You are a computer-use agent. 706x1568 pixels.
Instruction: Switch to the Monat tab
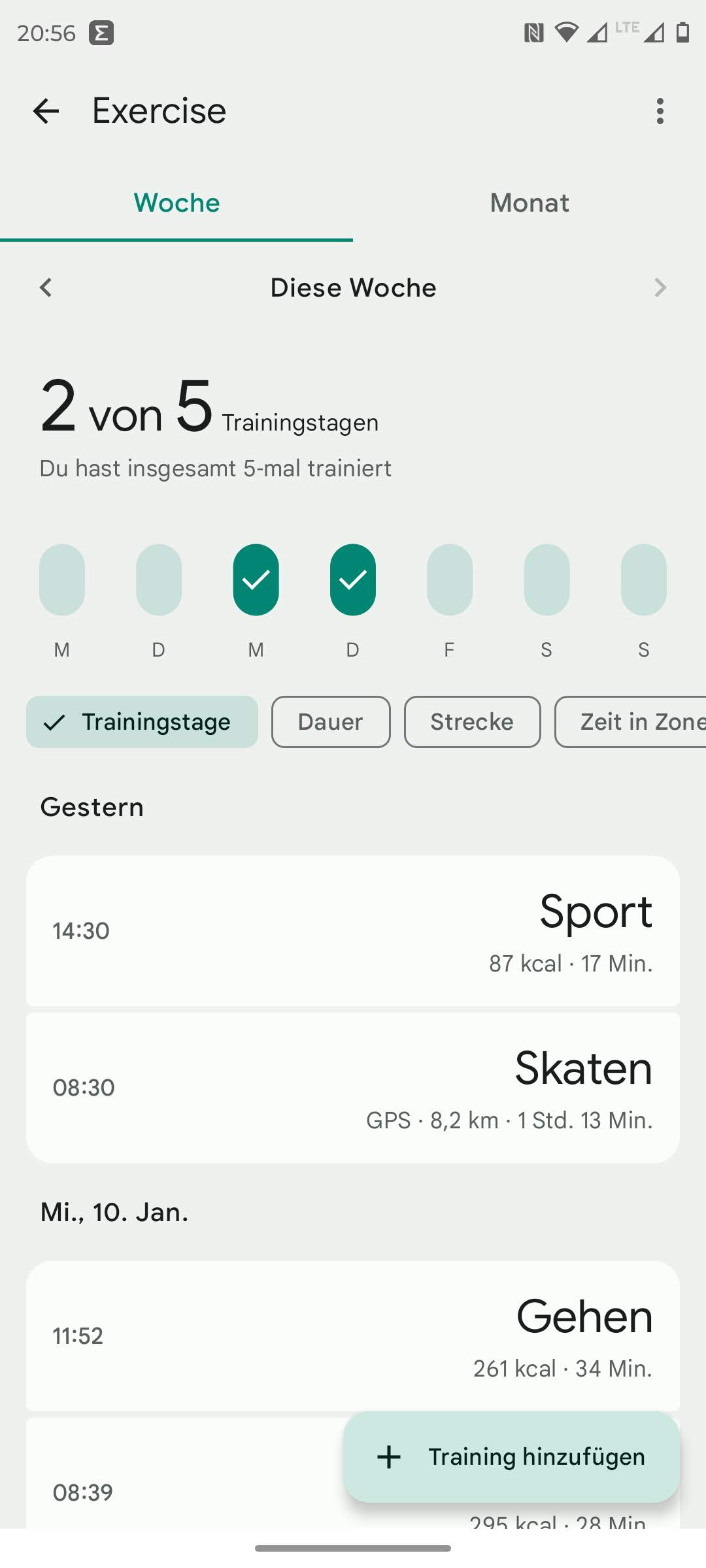529,203
